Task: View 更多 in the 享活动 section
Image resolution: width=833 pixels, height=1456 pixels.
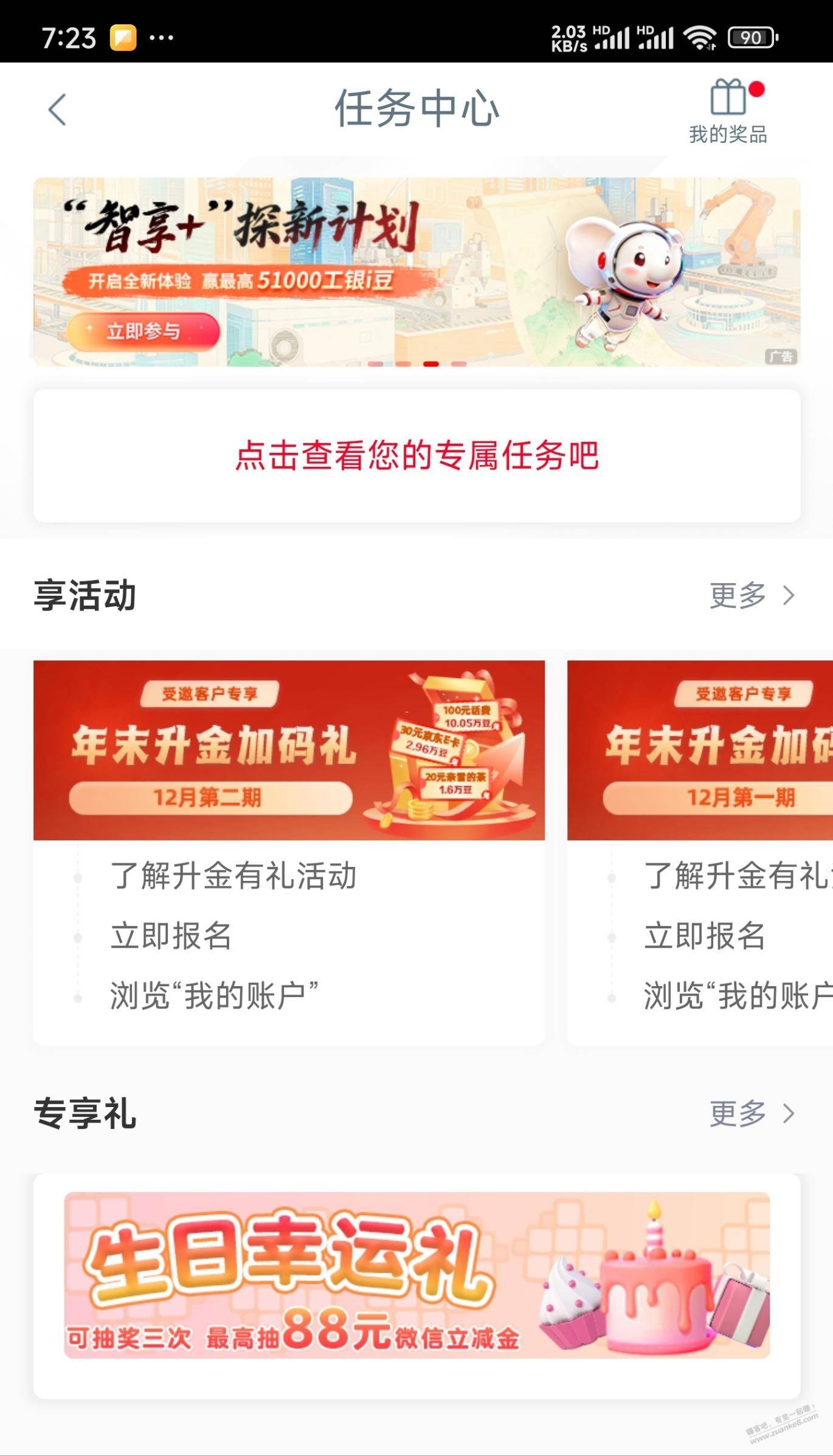Action: tap(752, 595)
